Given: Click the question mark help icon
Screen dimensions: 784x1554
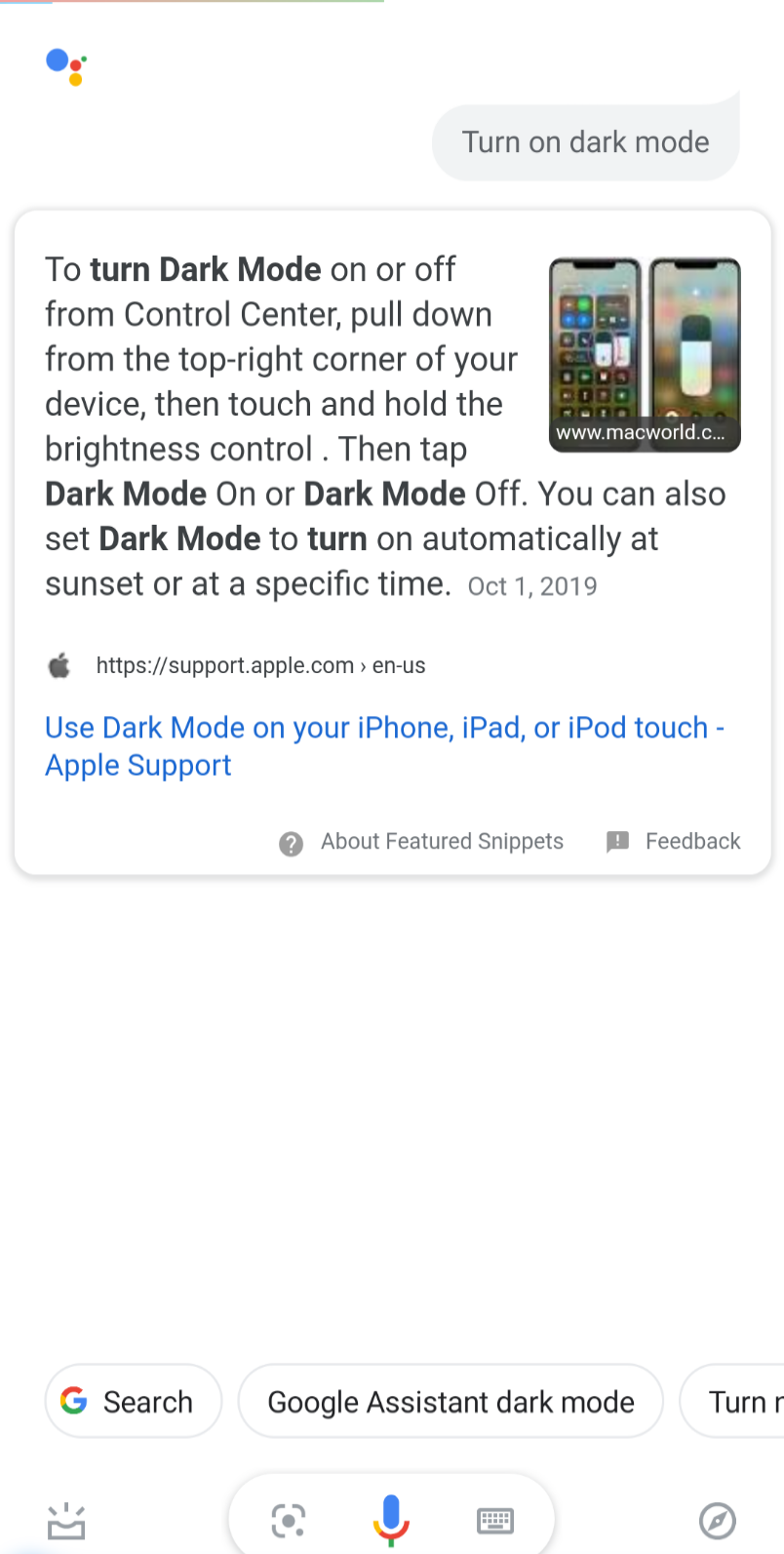Looking at the screenshot, I should (291, 844).
